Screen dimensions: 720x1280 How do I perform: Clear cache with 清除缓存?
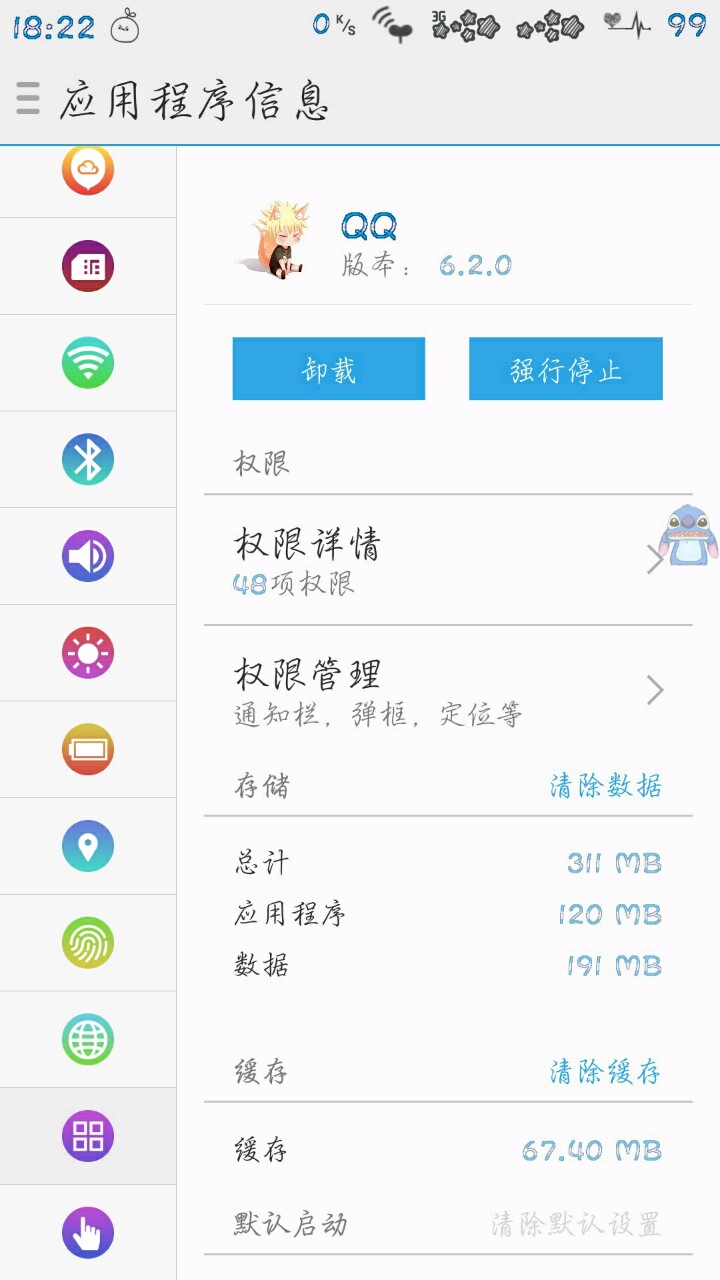(x=605, y=1072)
